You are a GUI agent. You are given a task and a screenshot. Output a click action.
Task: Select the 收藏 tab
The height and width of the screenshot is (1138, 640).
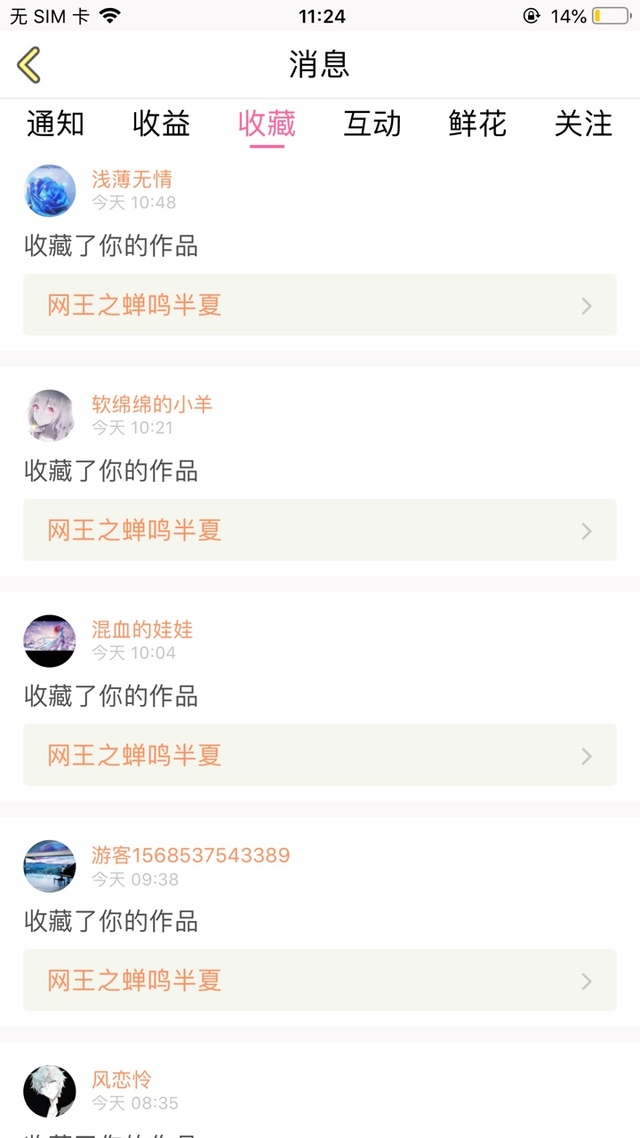pos(267,124)
